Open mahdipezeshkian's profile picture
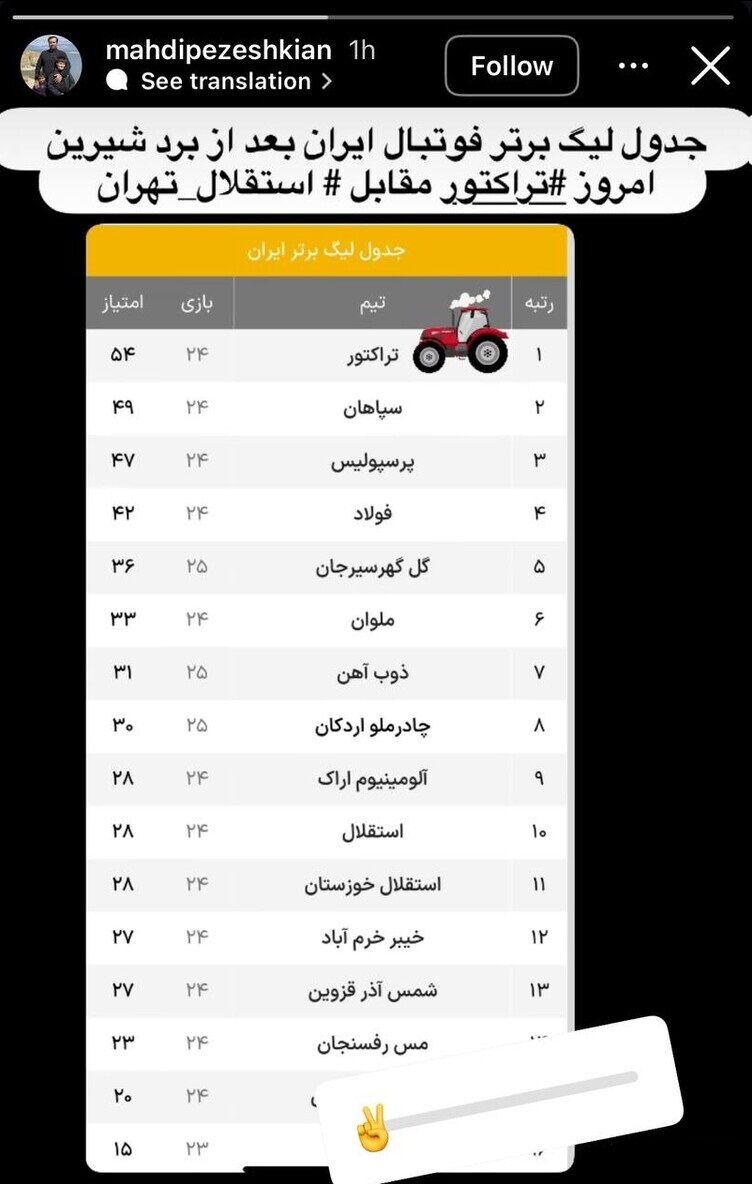The width and height of the screenshot is (752, 1184). (51, 66)
